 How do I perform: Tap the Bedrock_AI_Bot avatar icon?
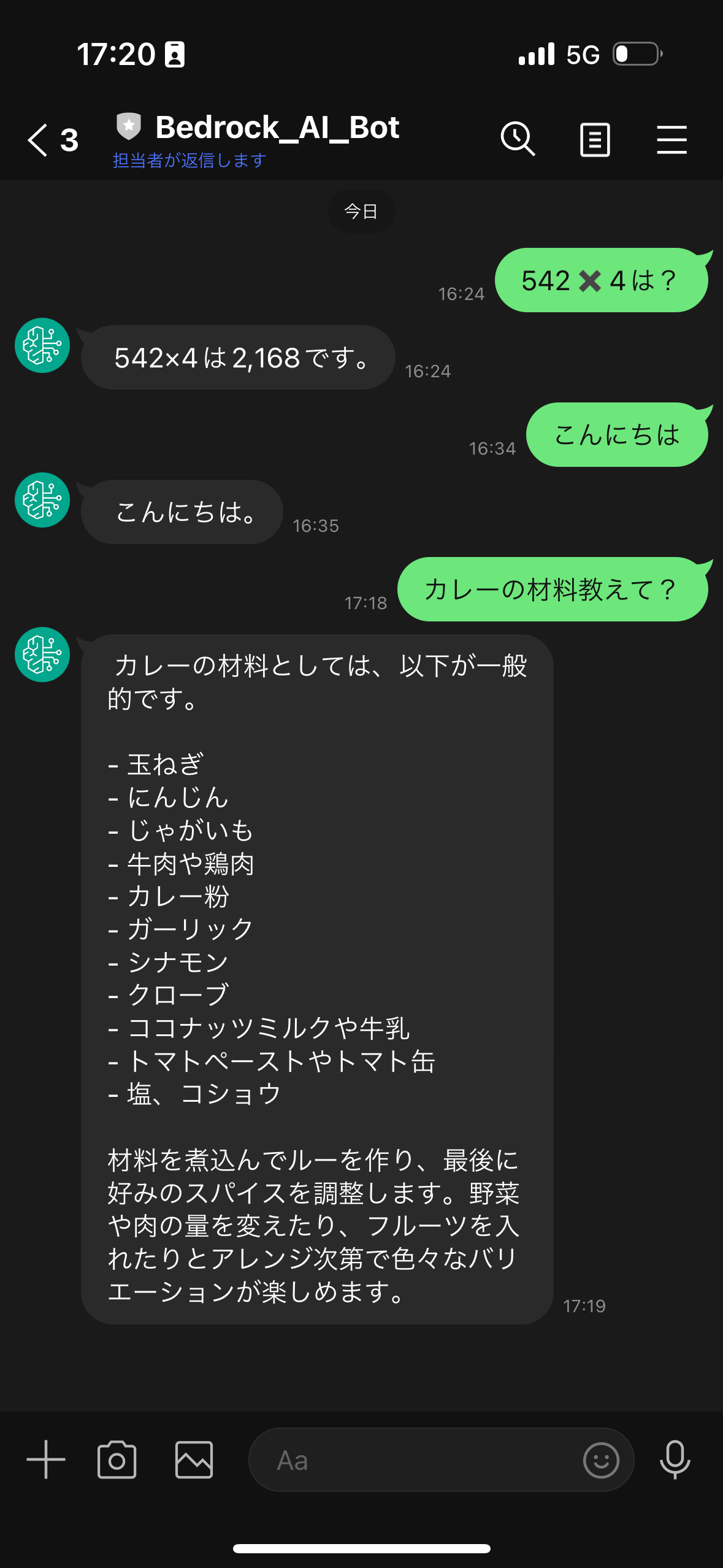tap(41, 345)
